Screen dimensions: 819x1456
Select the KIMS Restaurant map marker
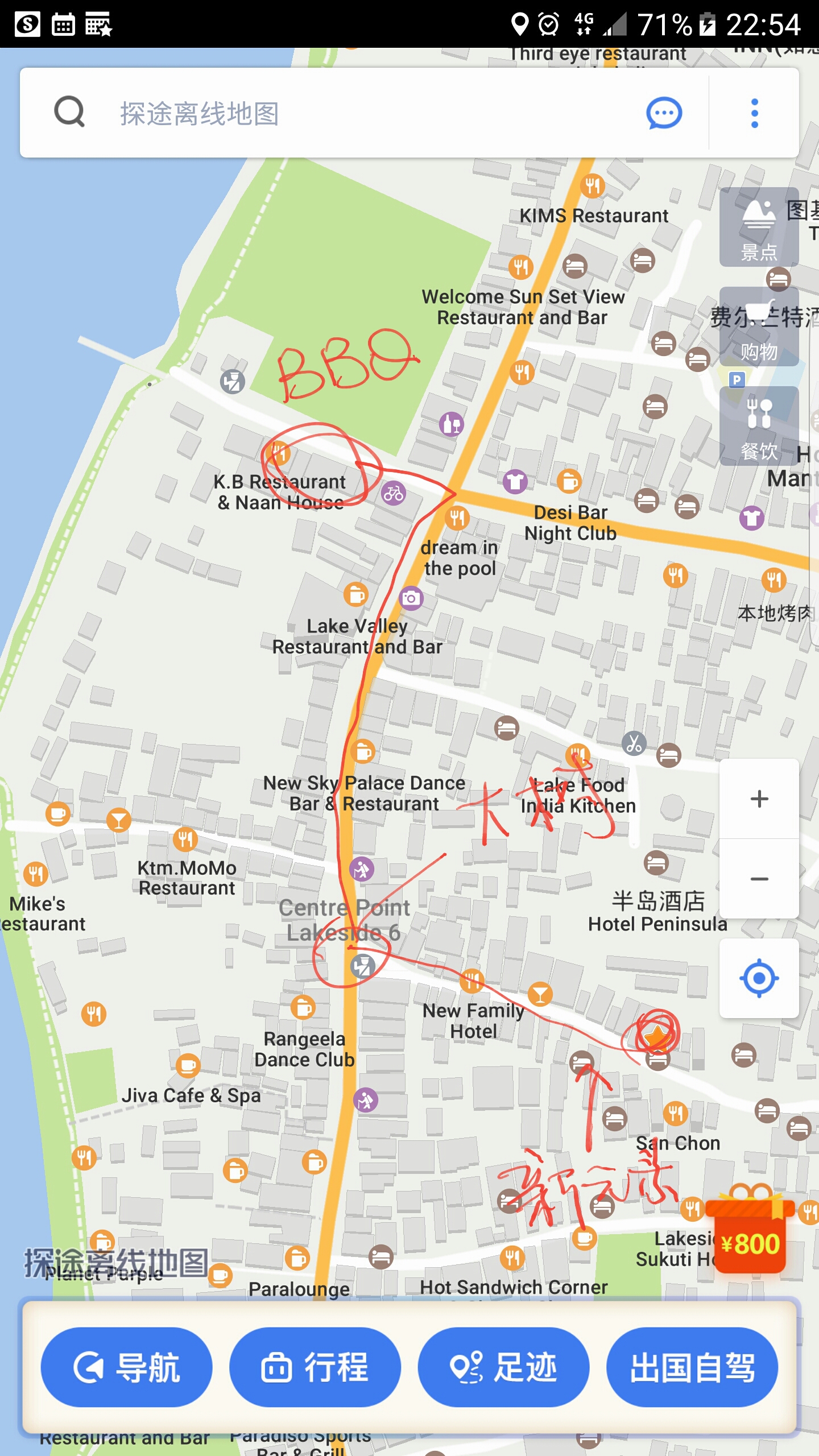tap(592, 185)
